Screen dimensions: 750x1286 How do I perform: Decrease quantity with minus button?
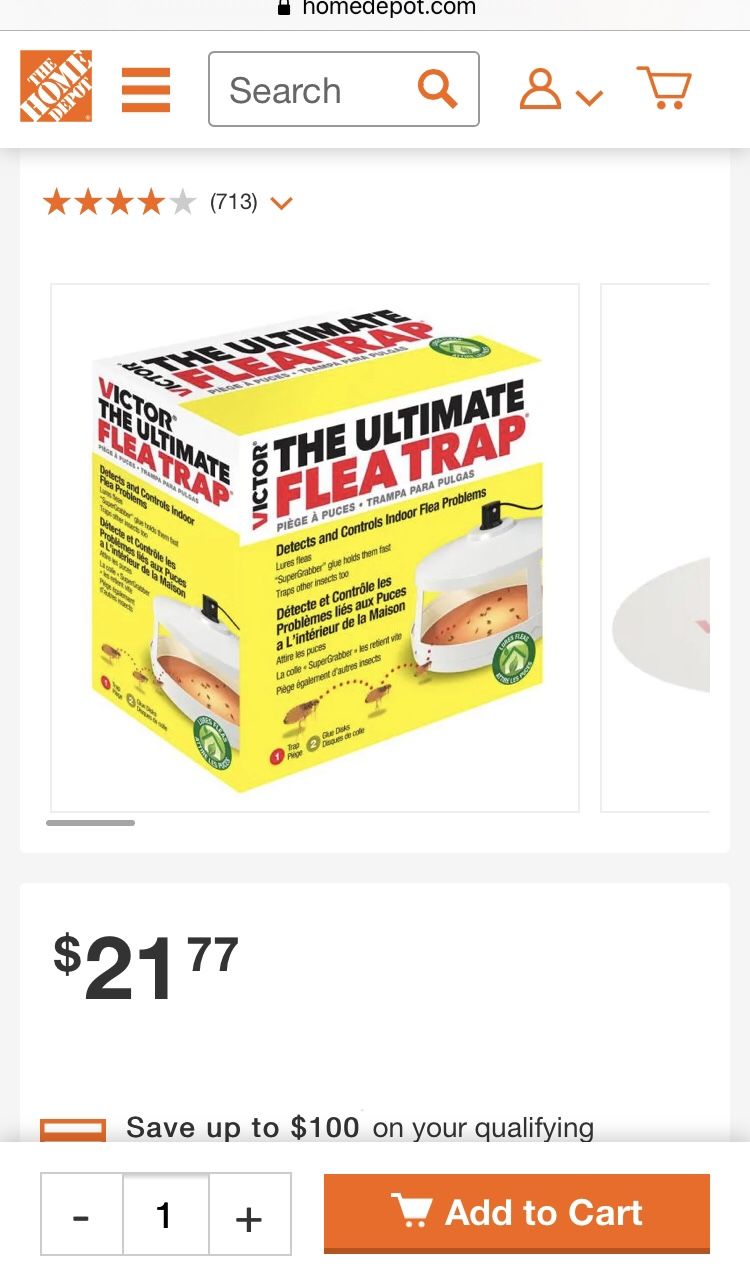[x=82, y=1215]
